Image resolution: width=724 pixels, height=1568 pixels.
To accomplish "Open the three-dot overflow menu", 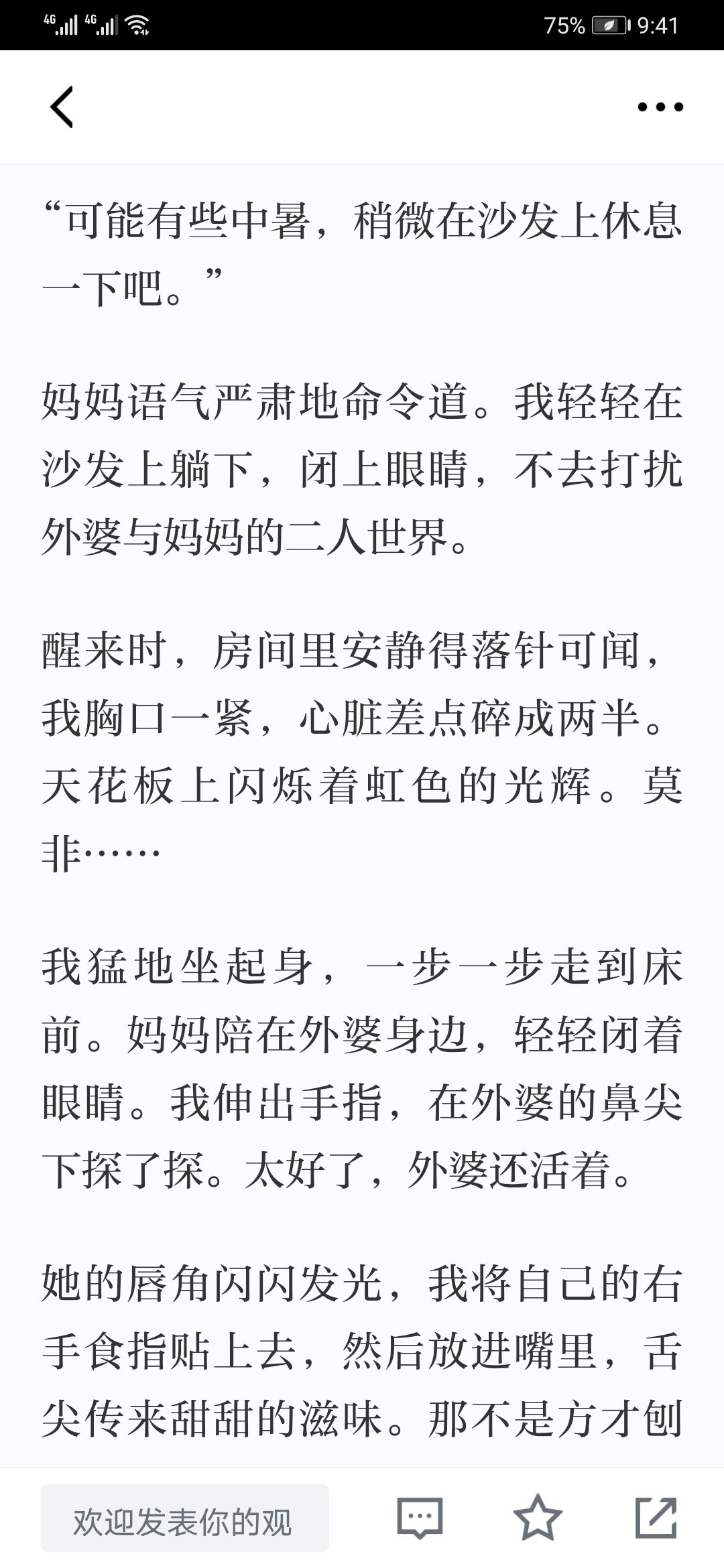I will click(x=660, y=107).
